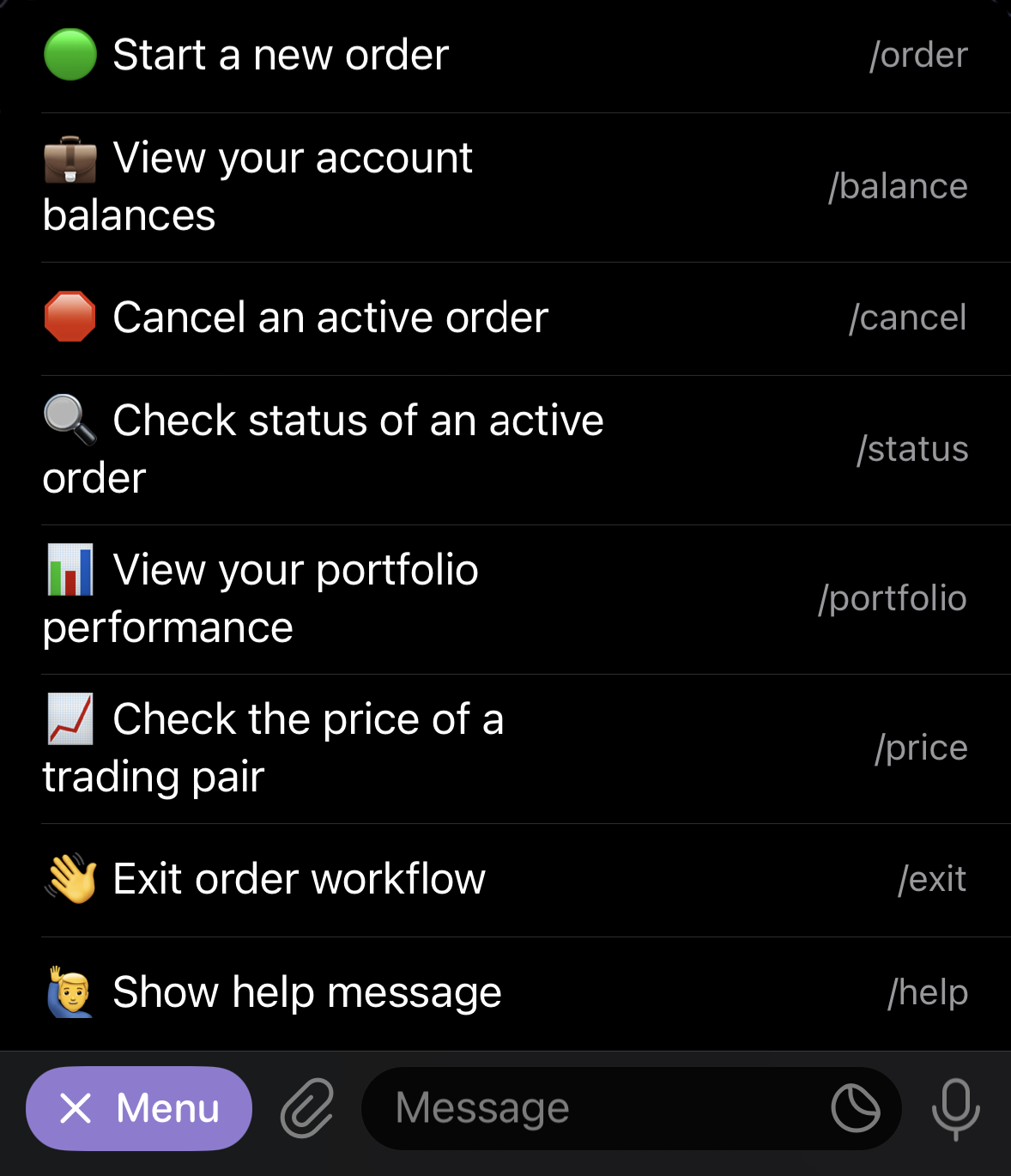Viewport: 1011px width, 1176px height.
Task: Tap the microphone to record voice
Action: click(955, 1108)
